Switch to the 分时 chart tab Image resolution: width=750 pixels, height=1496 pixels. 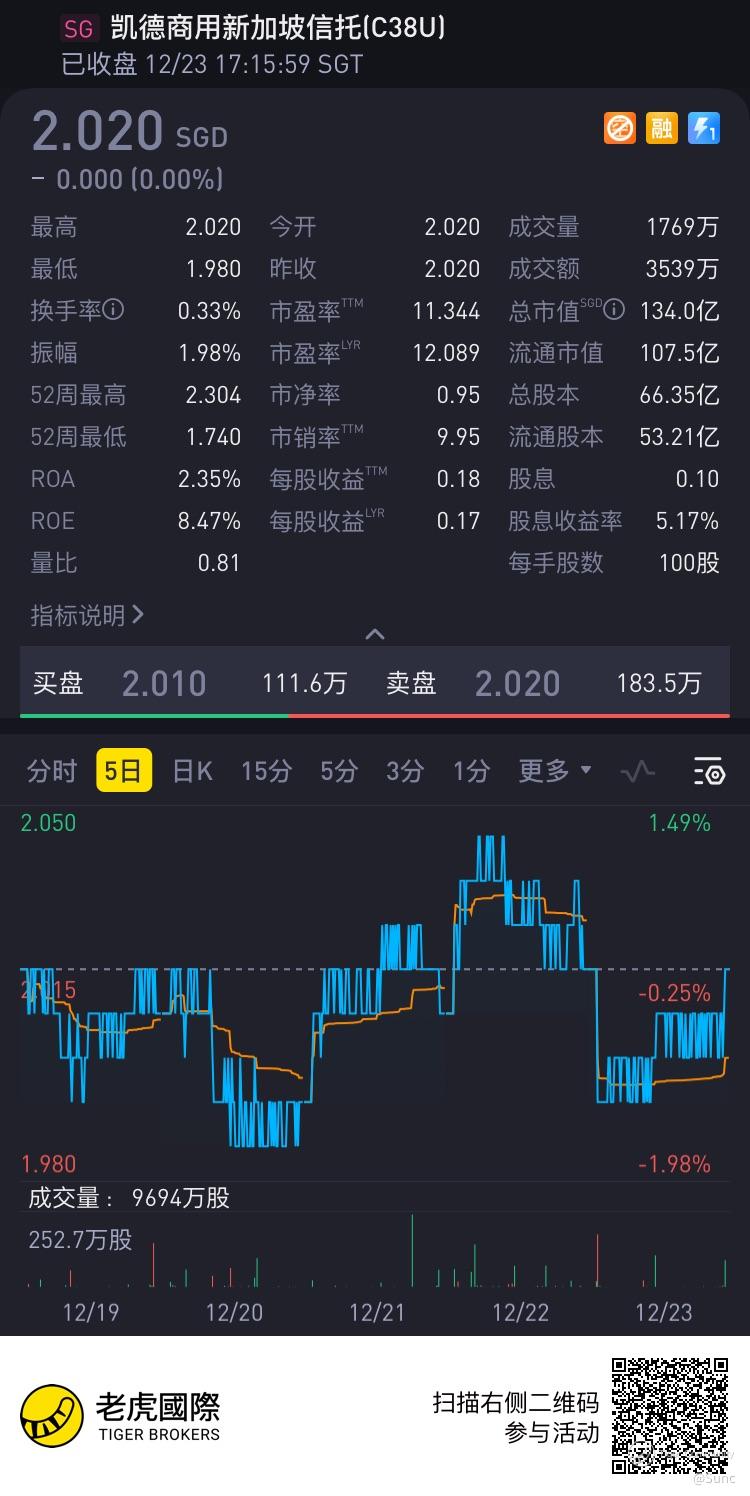coord(52,771)
